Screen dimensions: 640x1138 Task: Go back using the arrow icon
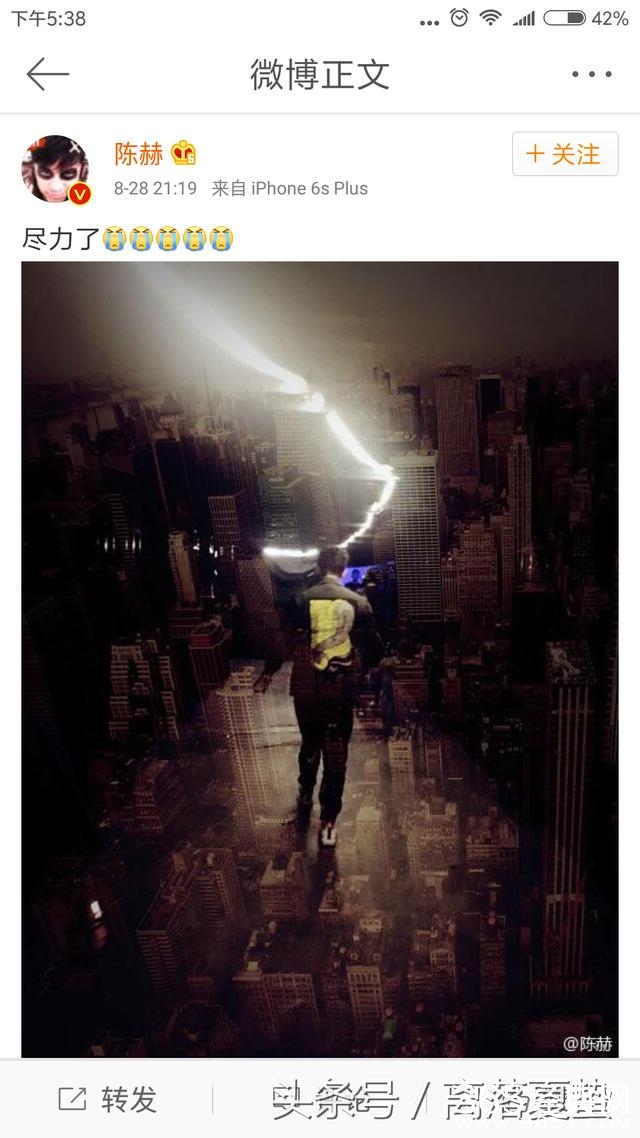pyautogui.click(x=47, y=74)
